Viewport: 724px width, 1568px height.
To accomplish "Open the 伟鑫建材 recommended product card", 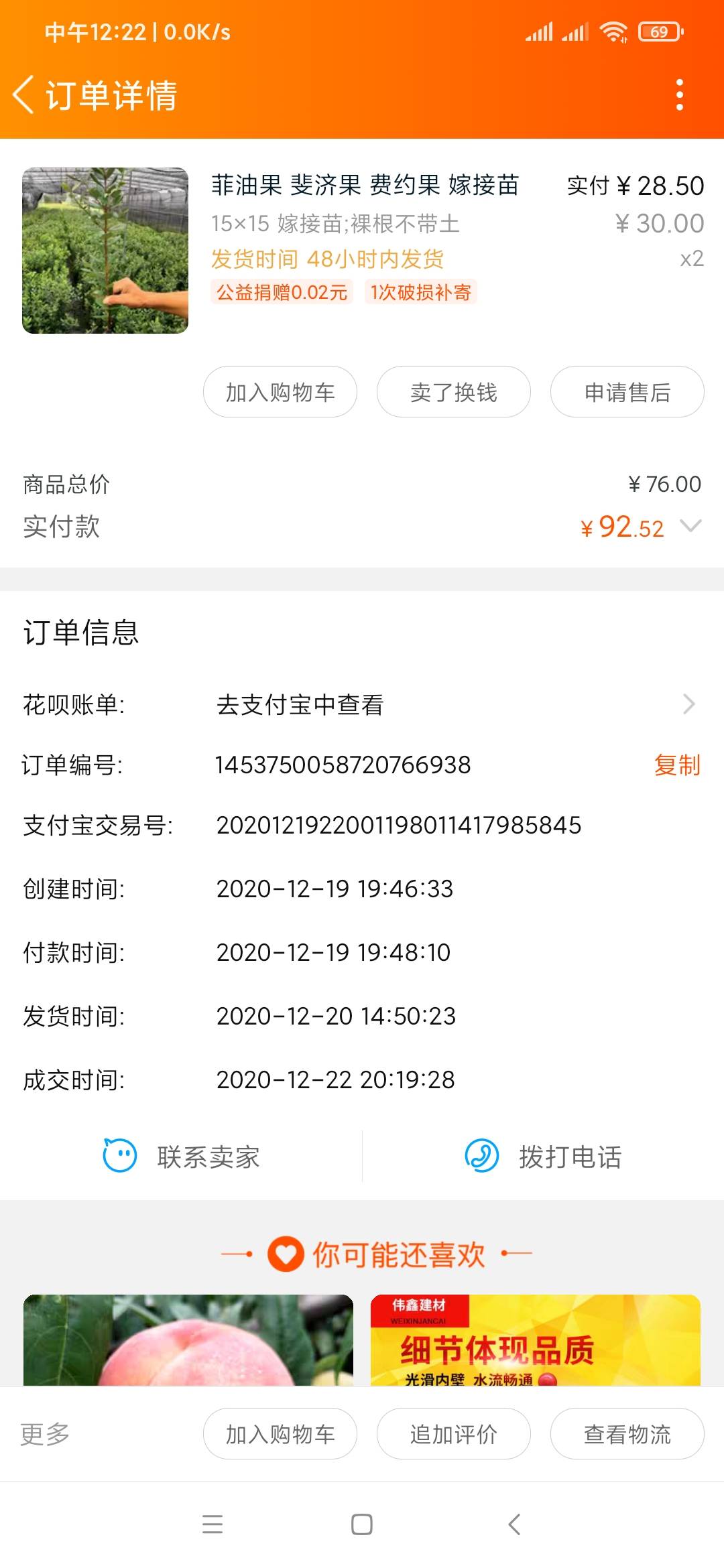I will [536, 1340].
